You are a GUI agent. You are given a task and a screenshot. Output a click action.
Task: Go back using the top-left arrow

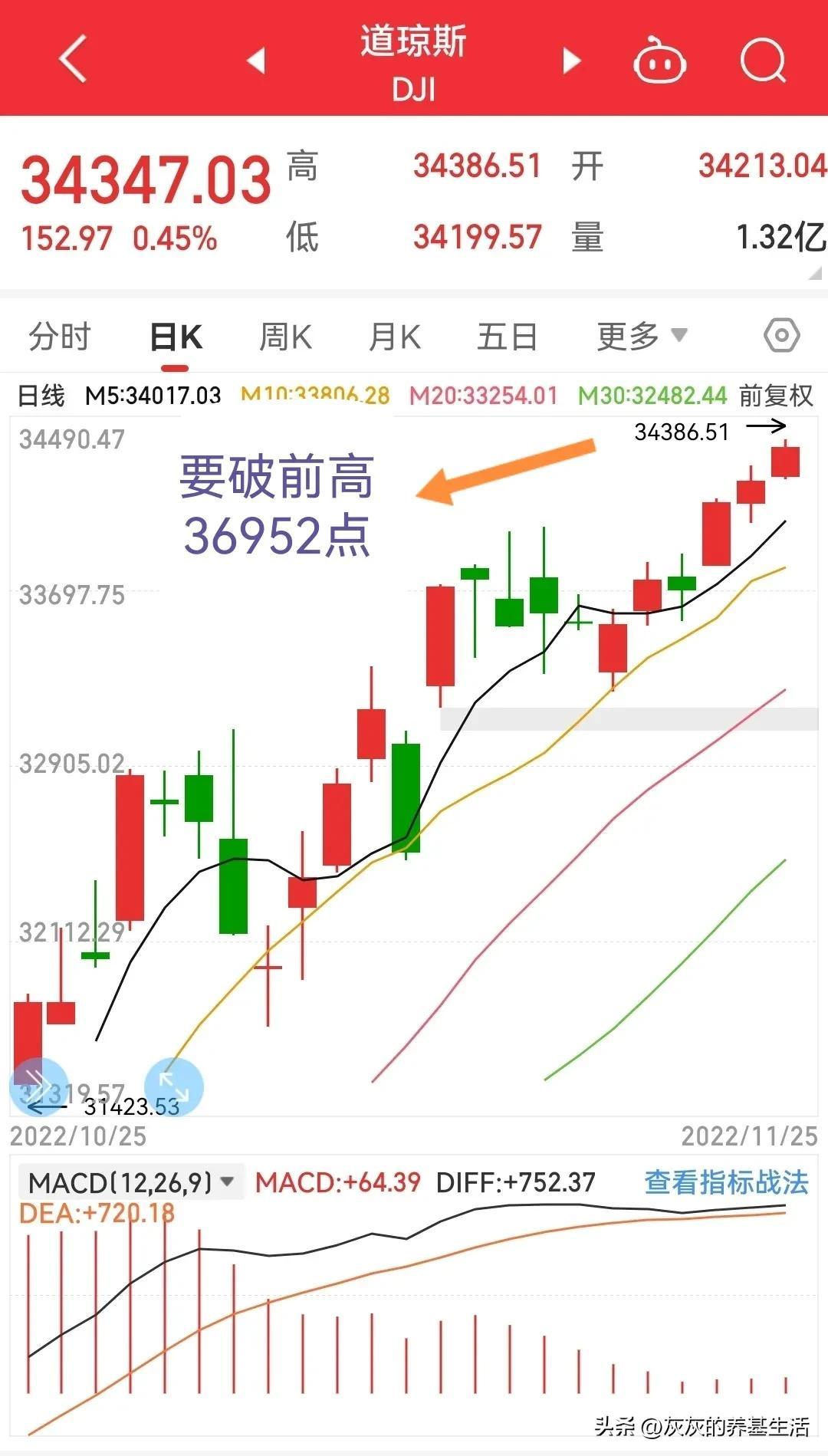[73, 58]
